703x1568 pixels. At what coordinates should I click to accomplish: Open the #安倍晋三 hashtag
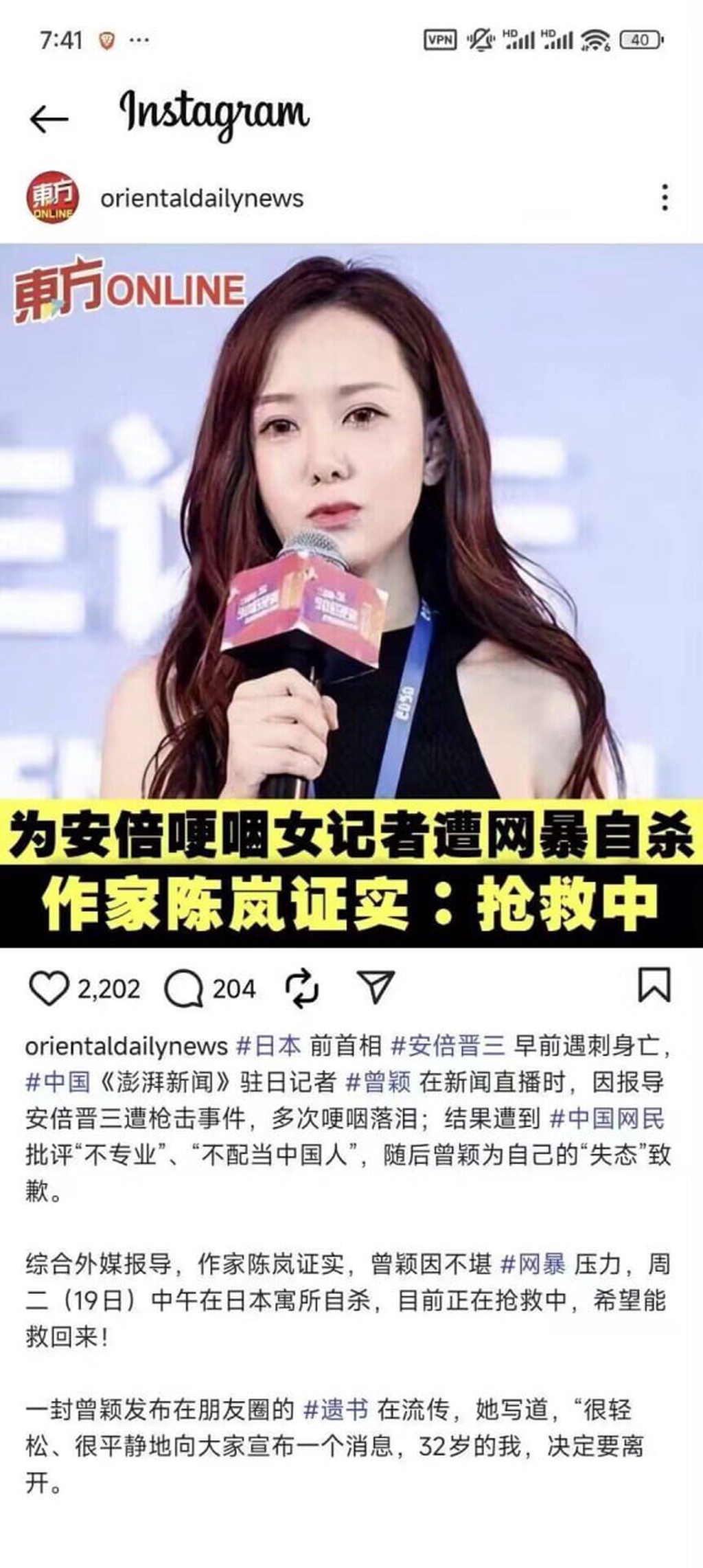pyautogui.click(x=448, y=1046)
